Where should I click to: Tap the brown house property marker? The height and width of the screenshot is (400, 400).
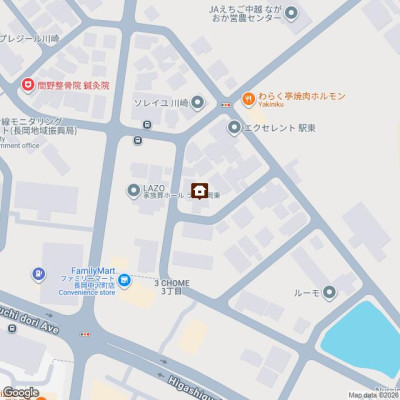click(x=200, y=191)
